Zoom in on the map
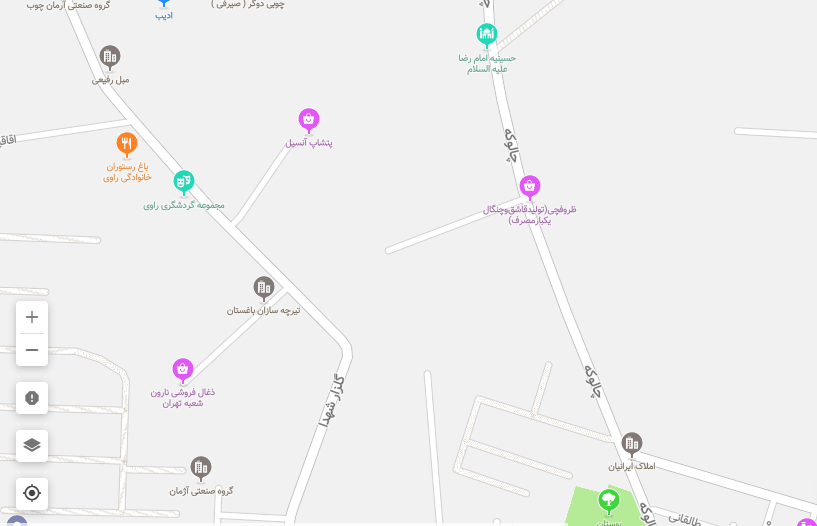This screenshot has width=817, height=526. pos(32,318)
